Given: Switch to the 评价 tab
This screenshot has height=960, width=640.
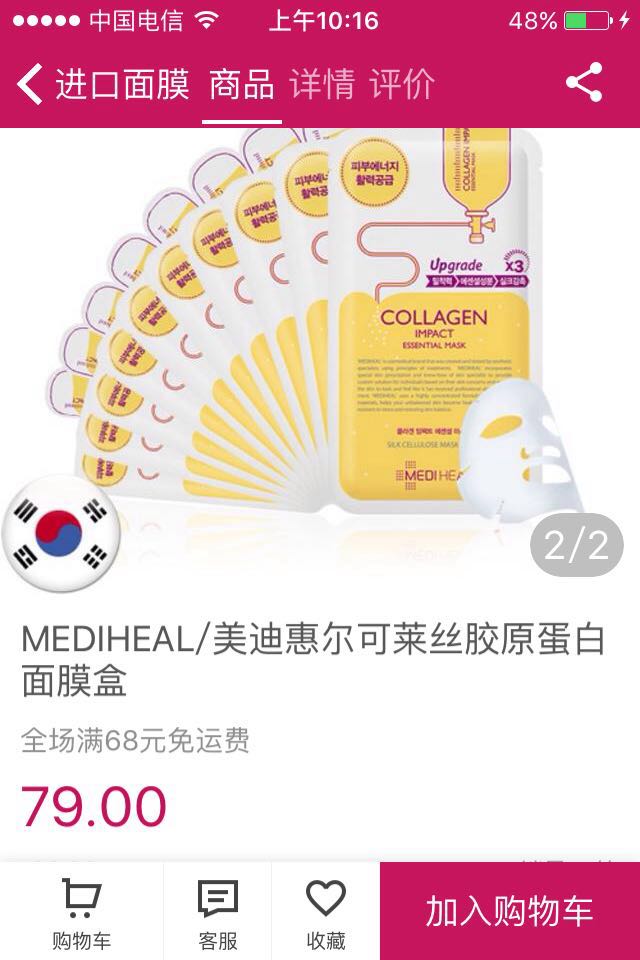Looking at the screenshot, I should pos(402,84).
